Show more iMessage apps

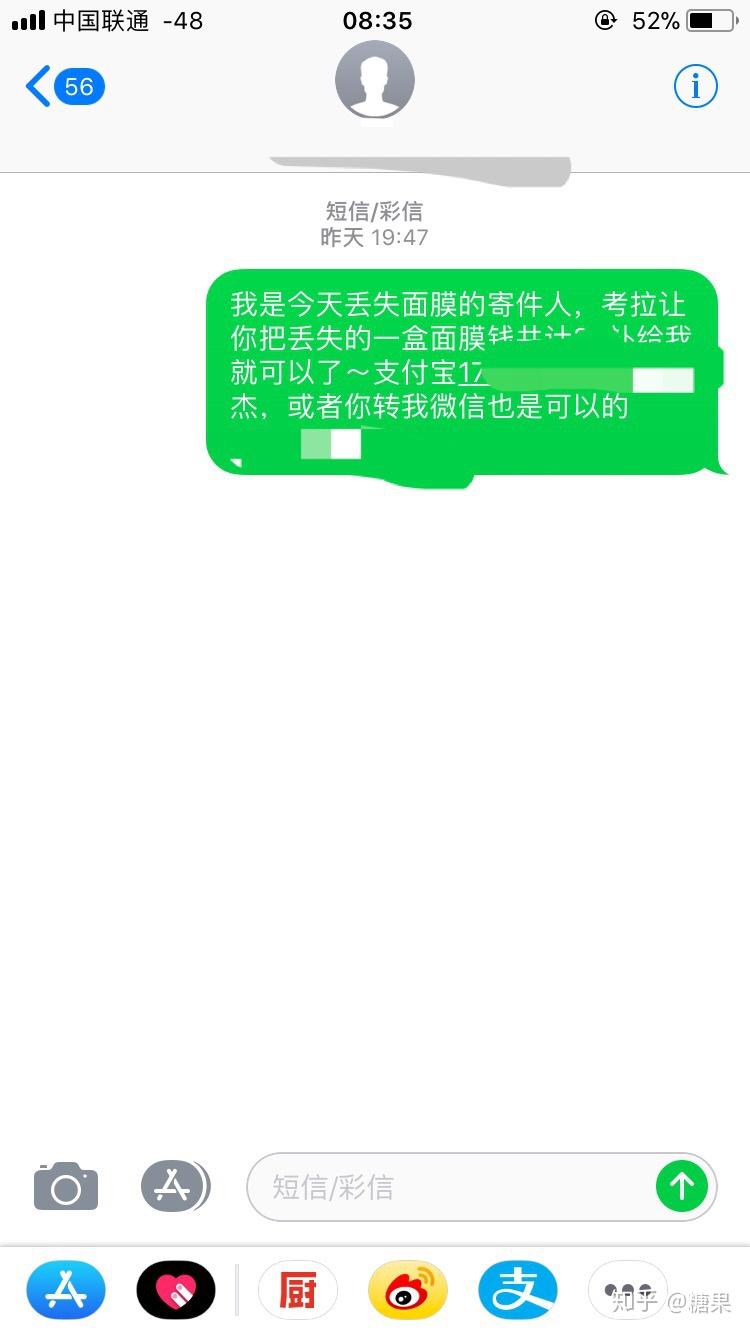pyautogui.click(x=627, y=1291)
